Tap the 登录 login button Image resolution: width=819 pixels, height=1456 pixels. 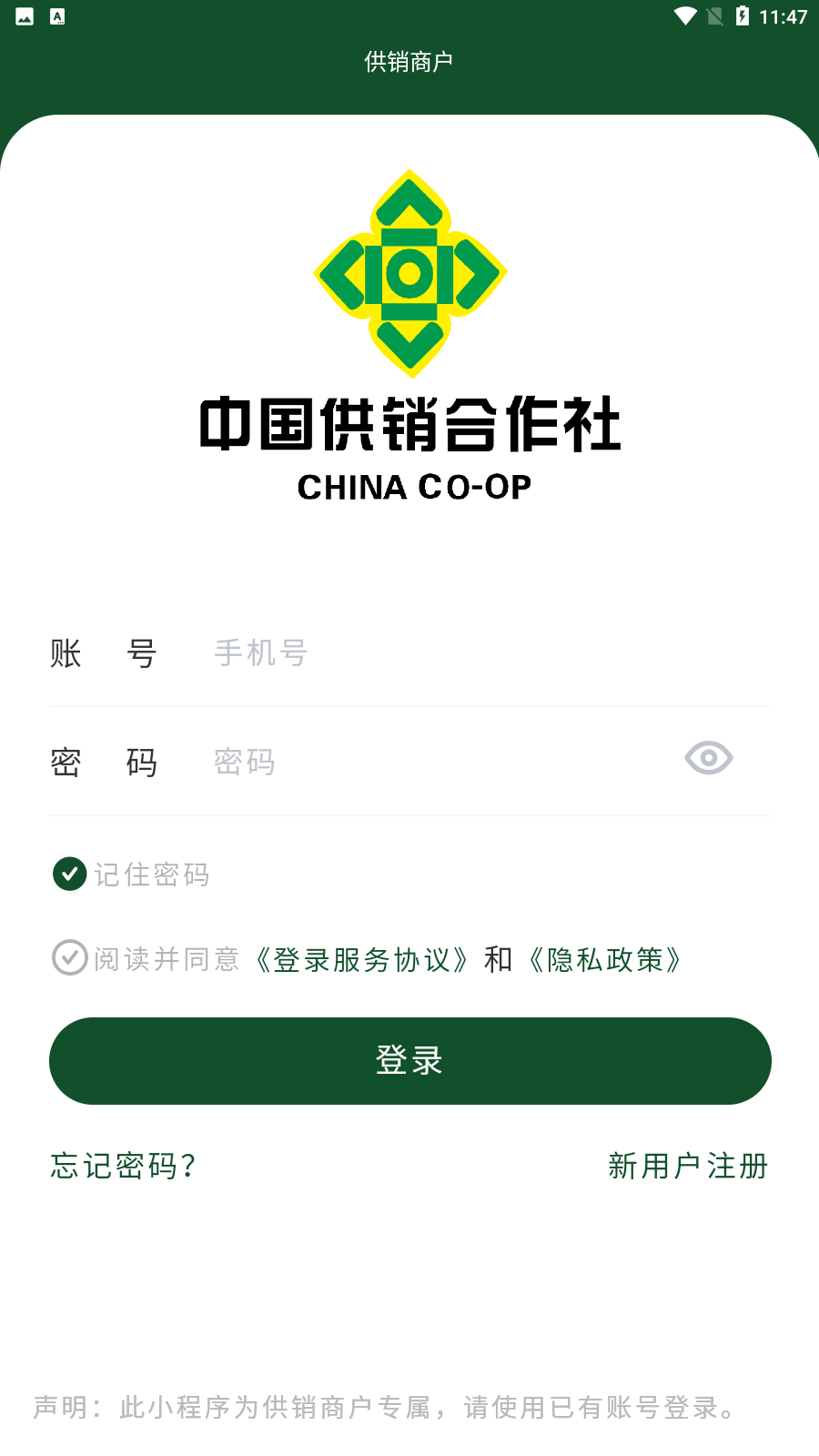[409, 1060]
